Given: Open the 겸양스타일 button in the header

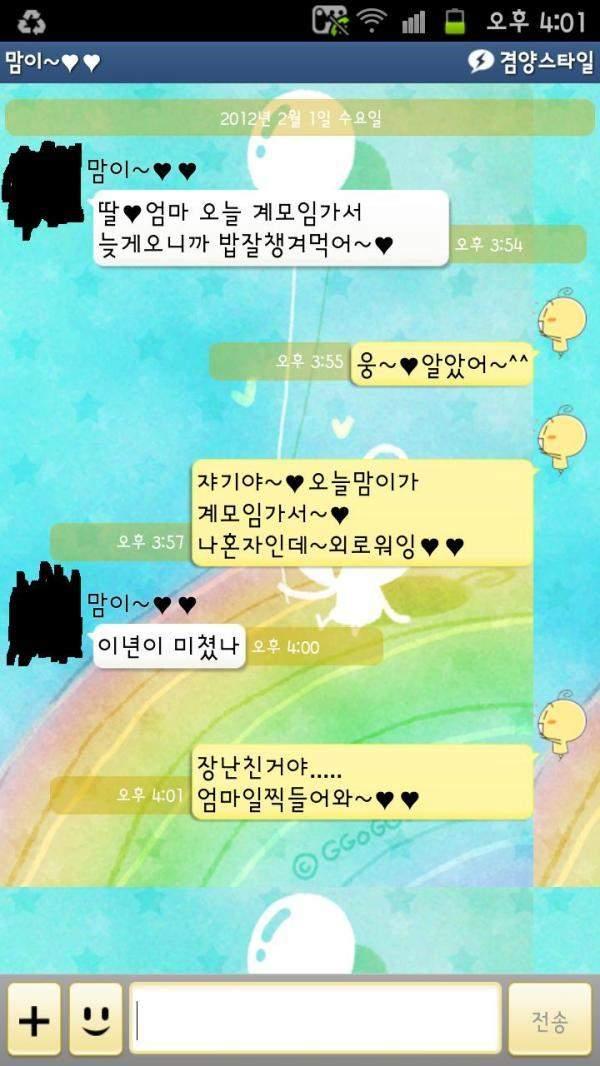Looking at the screenshot, I should point(531,62).
